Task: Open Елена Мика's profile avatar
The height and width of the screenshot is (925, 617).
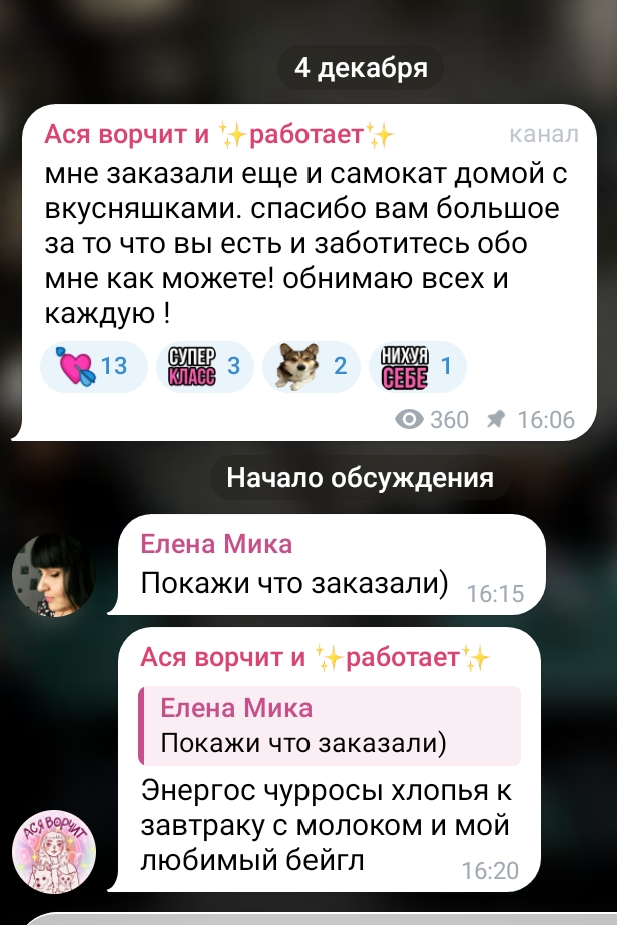Action: click(x=53, y=575)
